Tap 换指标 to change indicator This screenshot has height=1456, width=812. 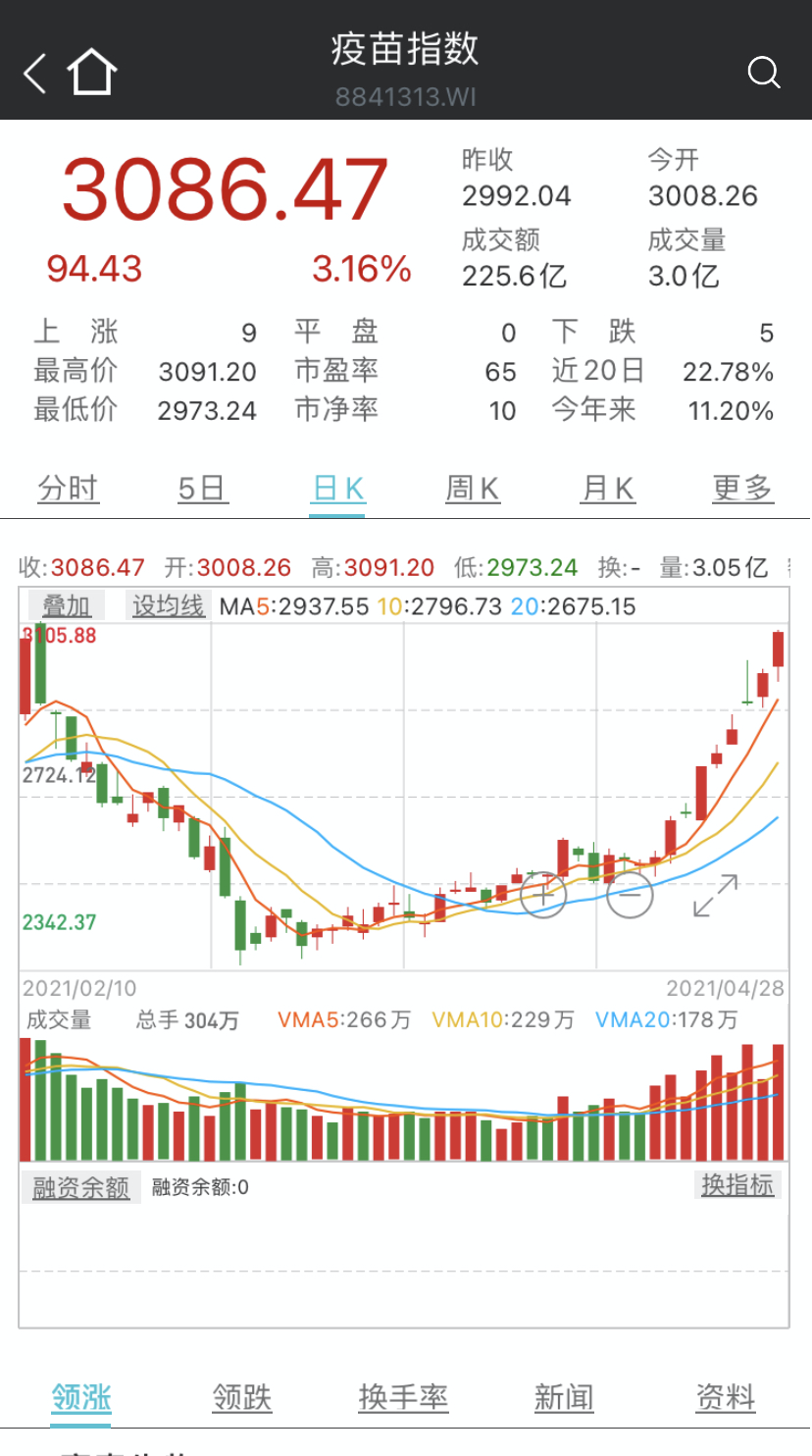pyautogui.click(x=737, y=1185)
